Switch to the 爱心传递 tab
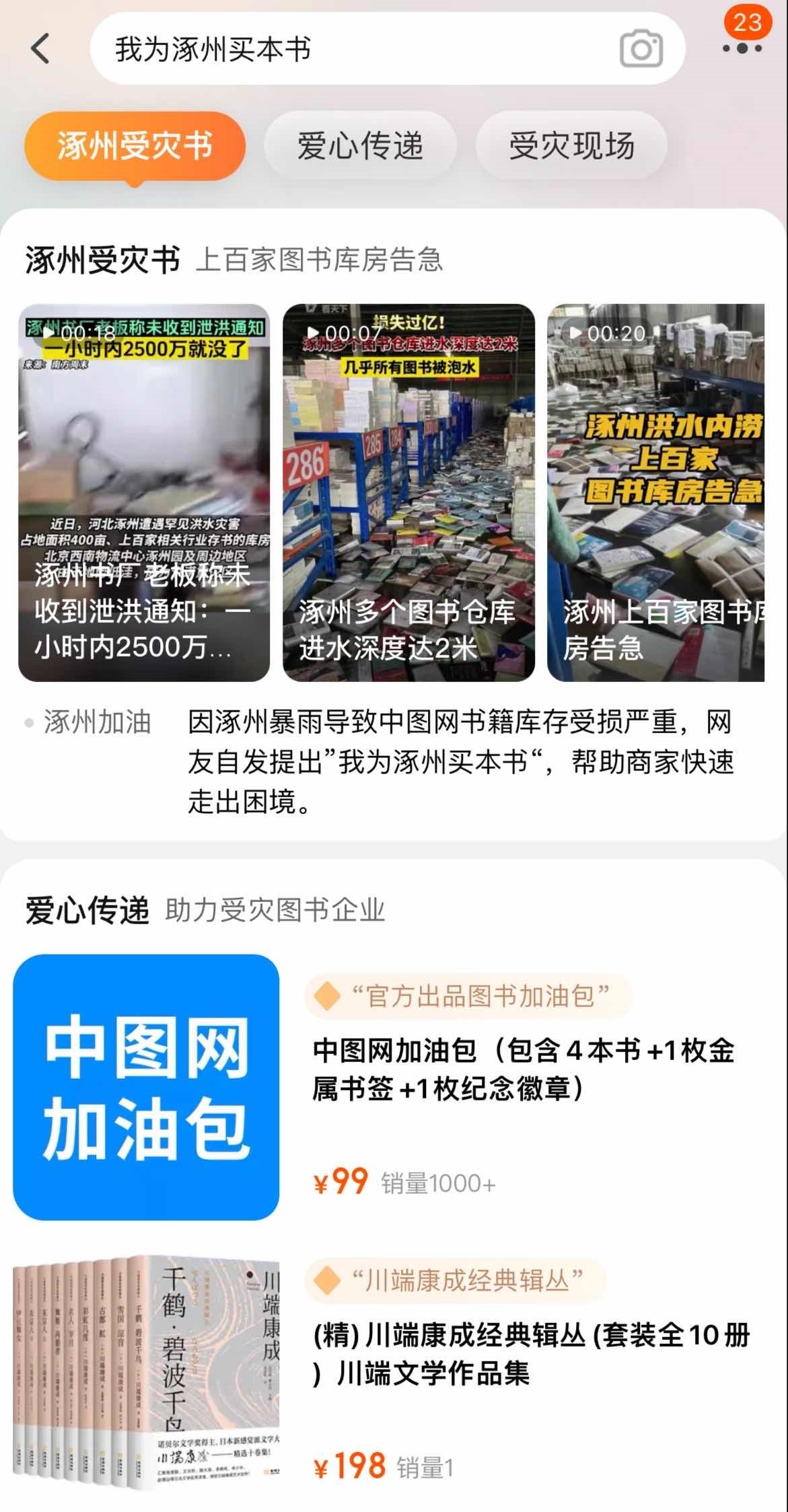The height and width of the screenshot is (1512, 788). click(360, 146)
